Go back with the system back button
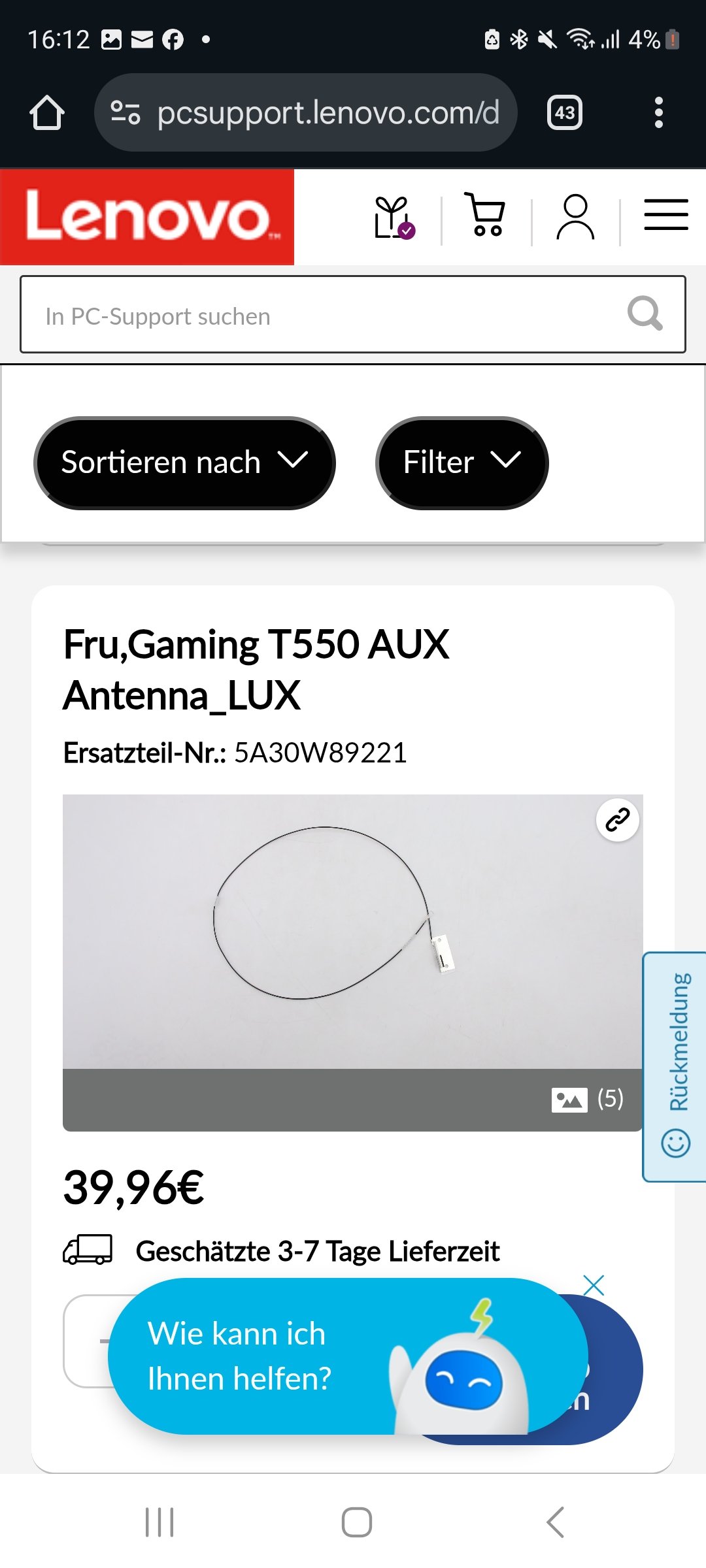The image size is (706, 1568). tap(555, 1522)
